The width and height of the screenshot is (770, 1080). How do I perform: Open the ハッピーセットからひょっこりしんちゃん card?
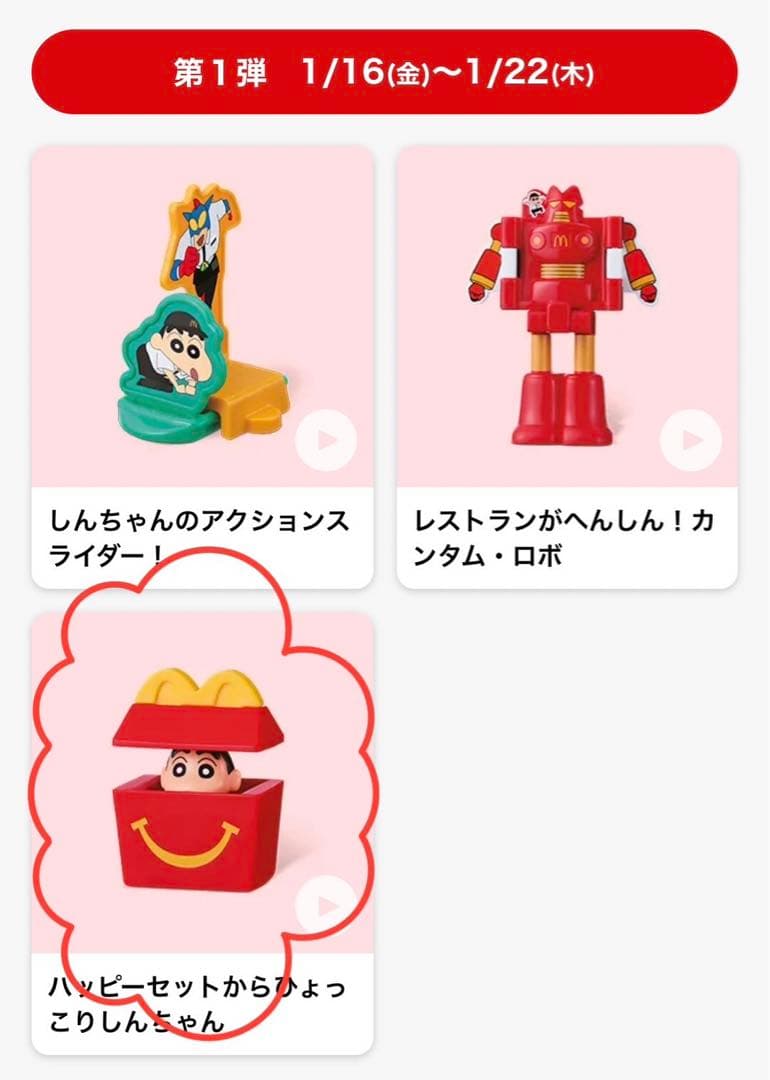[x=200, y=1003]
